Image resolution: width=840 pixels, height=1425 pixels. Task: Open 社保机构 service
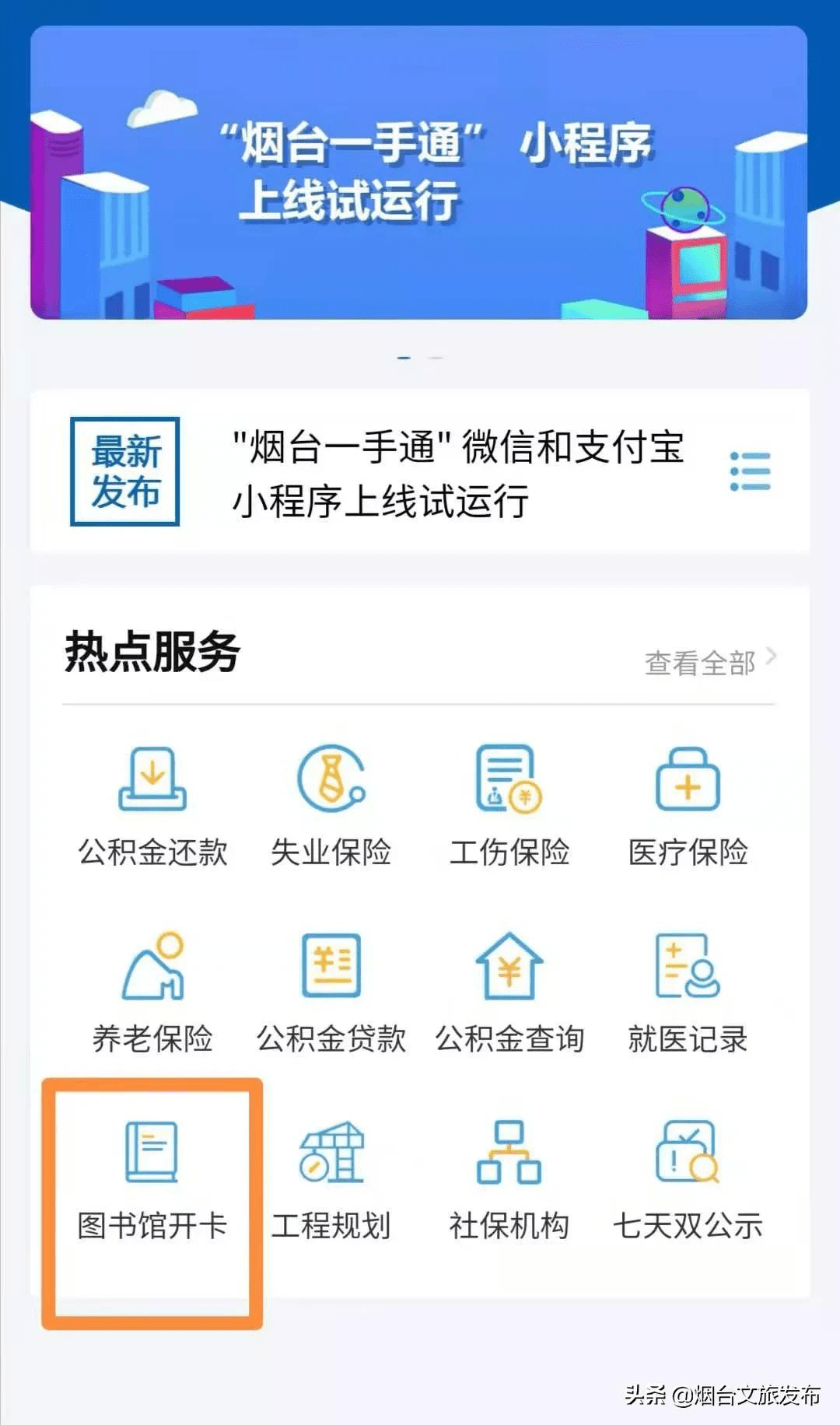[509, 1179]
